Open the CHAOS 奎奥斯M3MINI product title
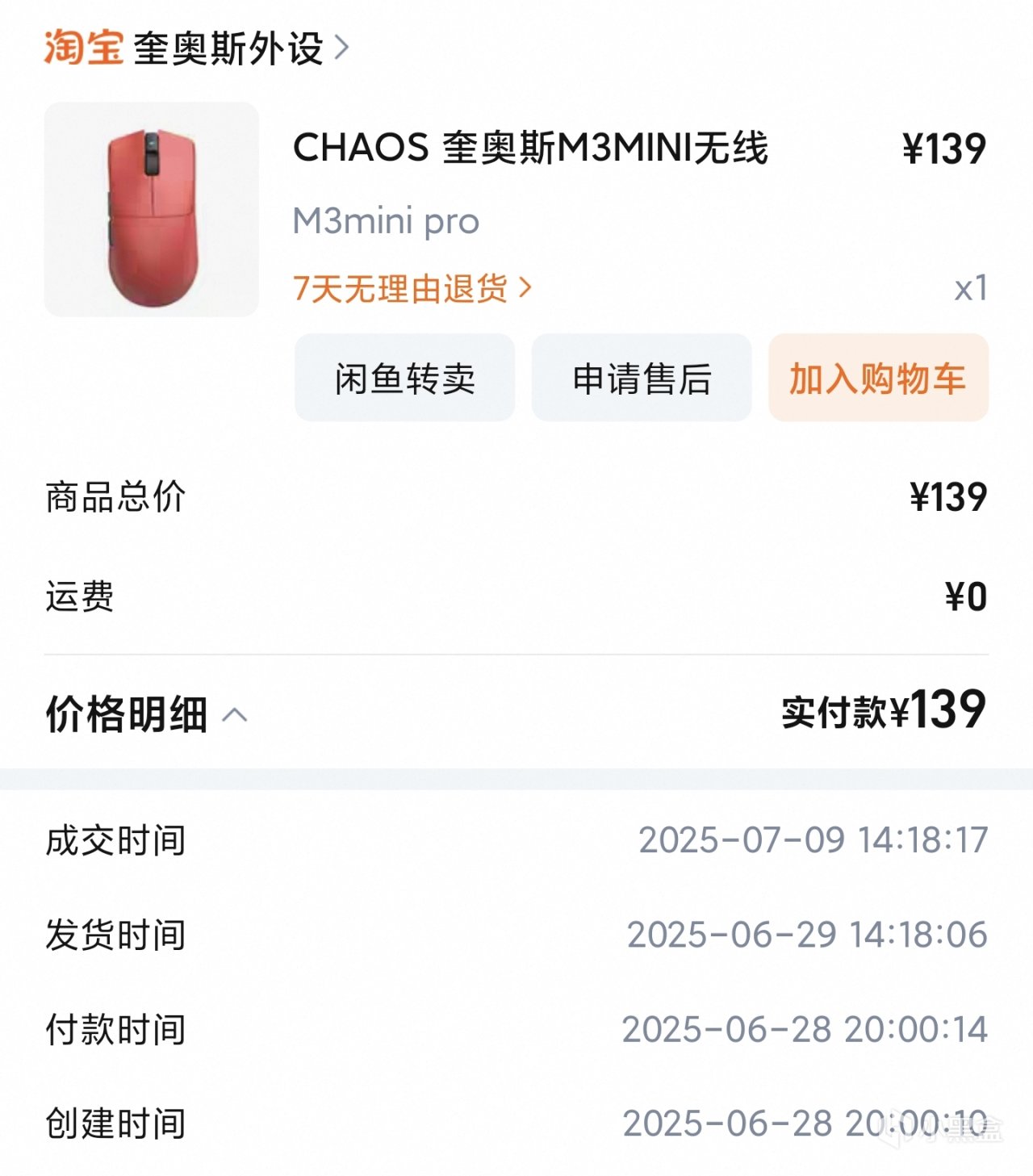The width and height of the screenshot is (1033, 1176). (530, 148)
